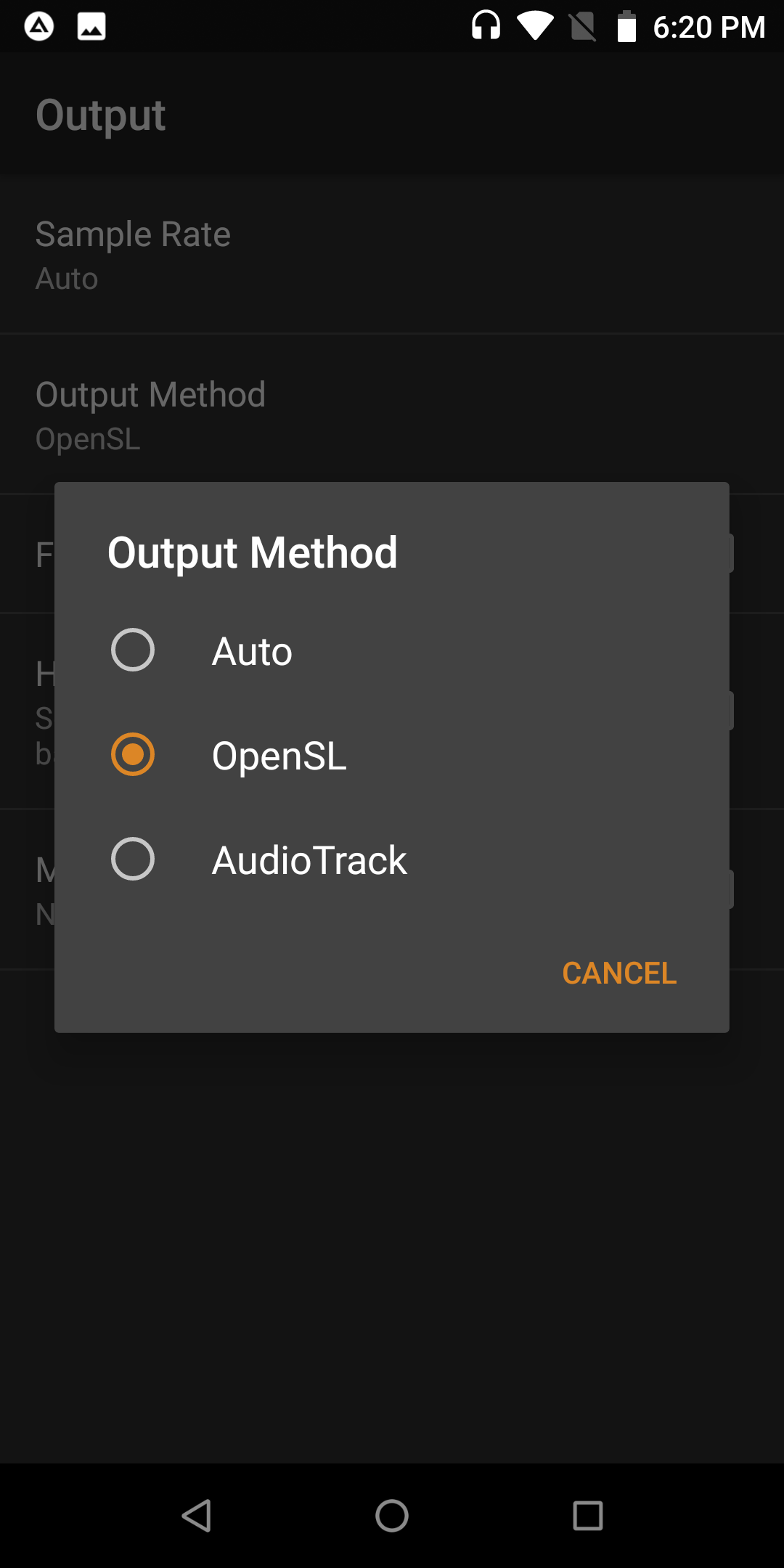The width and height of the screenshot is (784, 1568).
Task: Return to the home screen
Action: coord(392,1516)
